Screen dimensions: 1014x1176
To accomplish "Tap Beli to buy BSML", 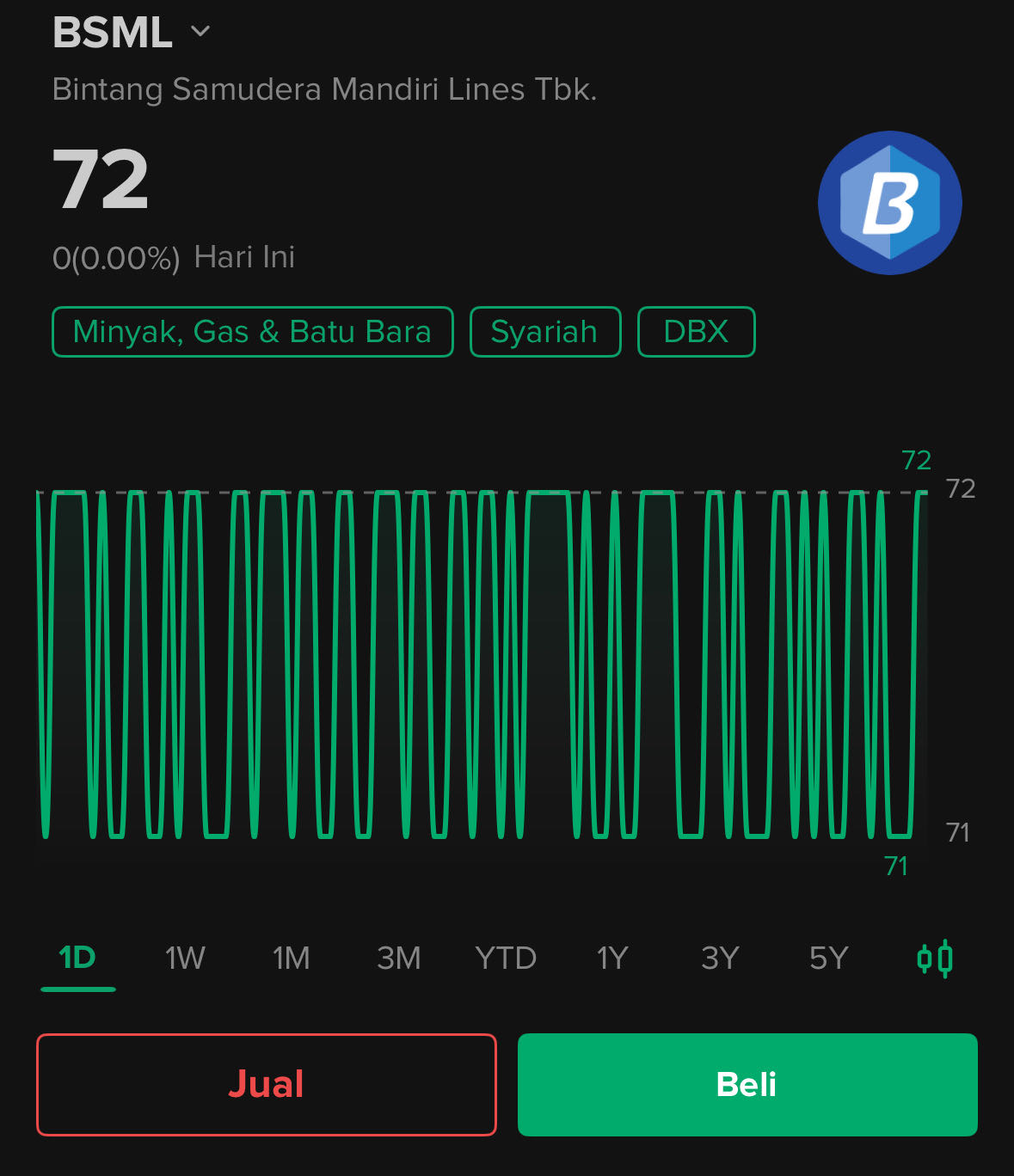I will pos(747,1085).
